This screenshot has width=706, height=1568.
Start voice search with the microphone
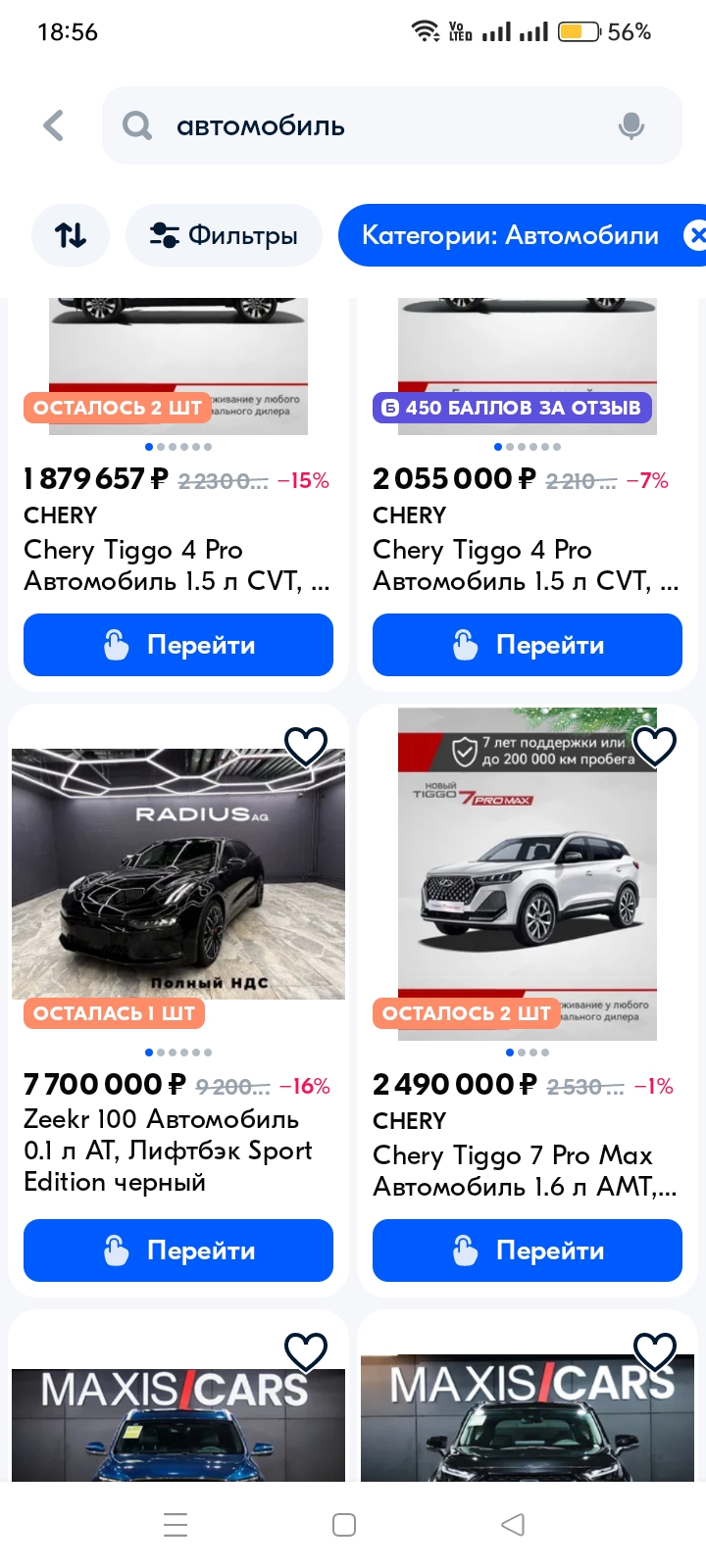pyautogui.click(x=631, y=125)
